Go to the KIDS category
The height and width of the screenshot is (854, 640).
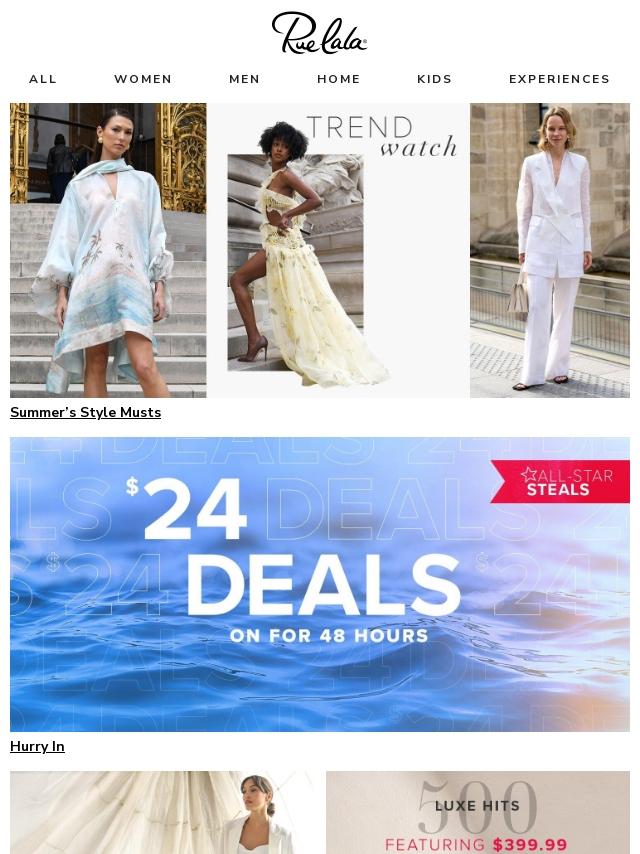click(434, 79)
